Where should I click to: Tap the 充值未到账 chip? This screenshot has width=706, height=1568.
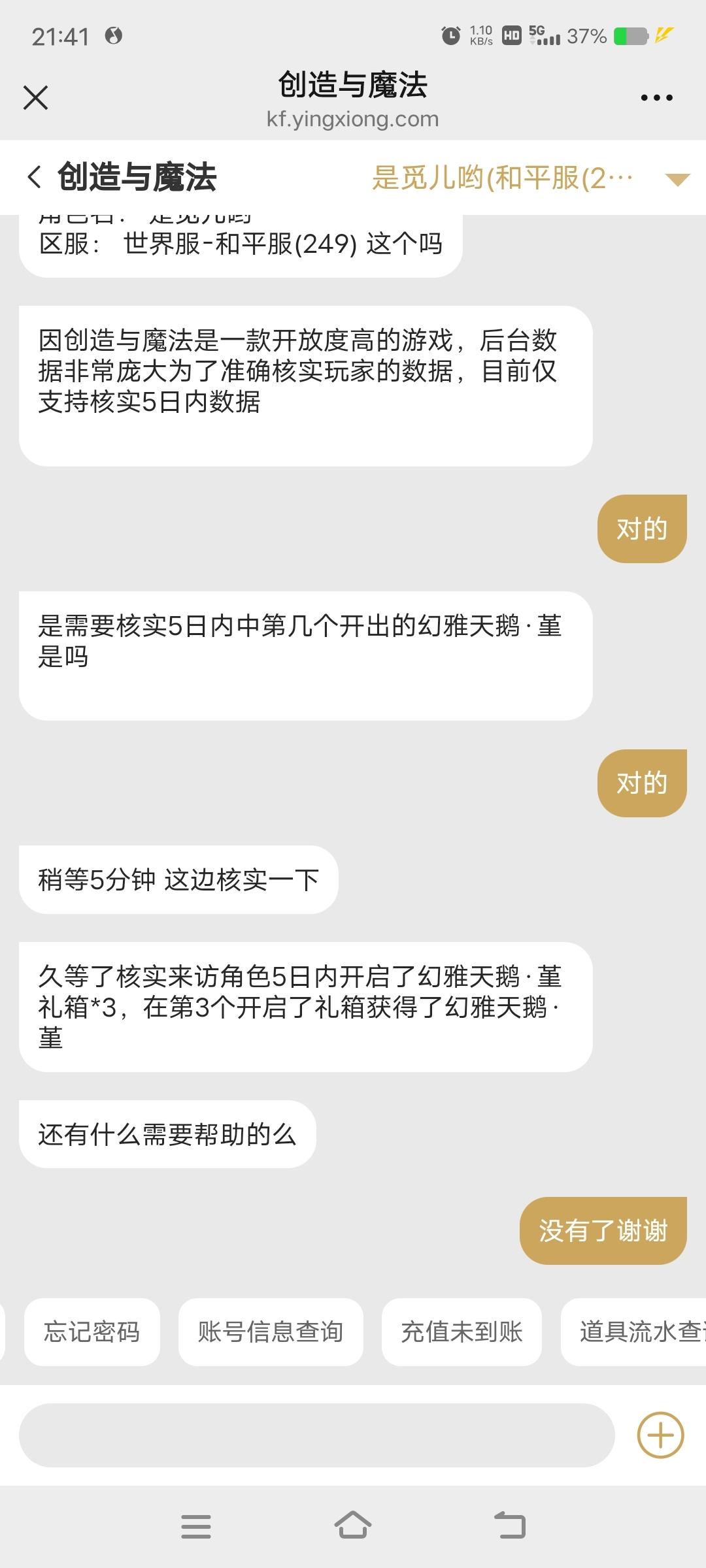pyautogui.click(x=462, y=1331)
